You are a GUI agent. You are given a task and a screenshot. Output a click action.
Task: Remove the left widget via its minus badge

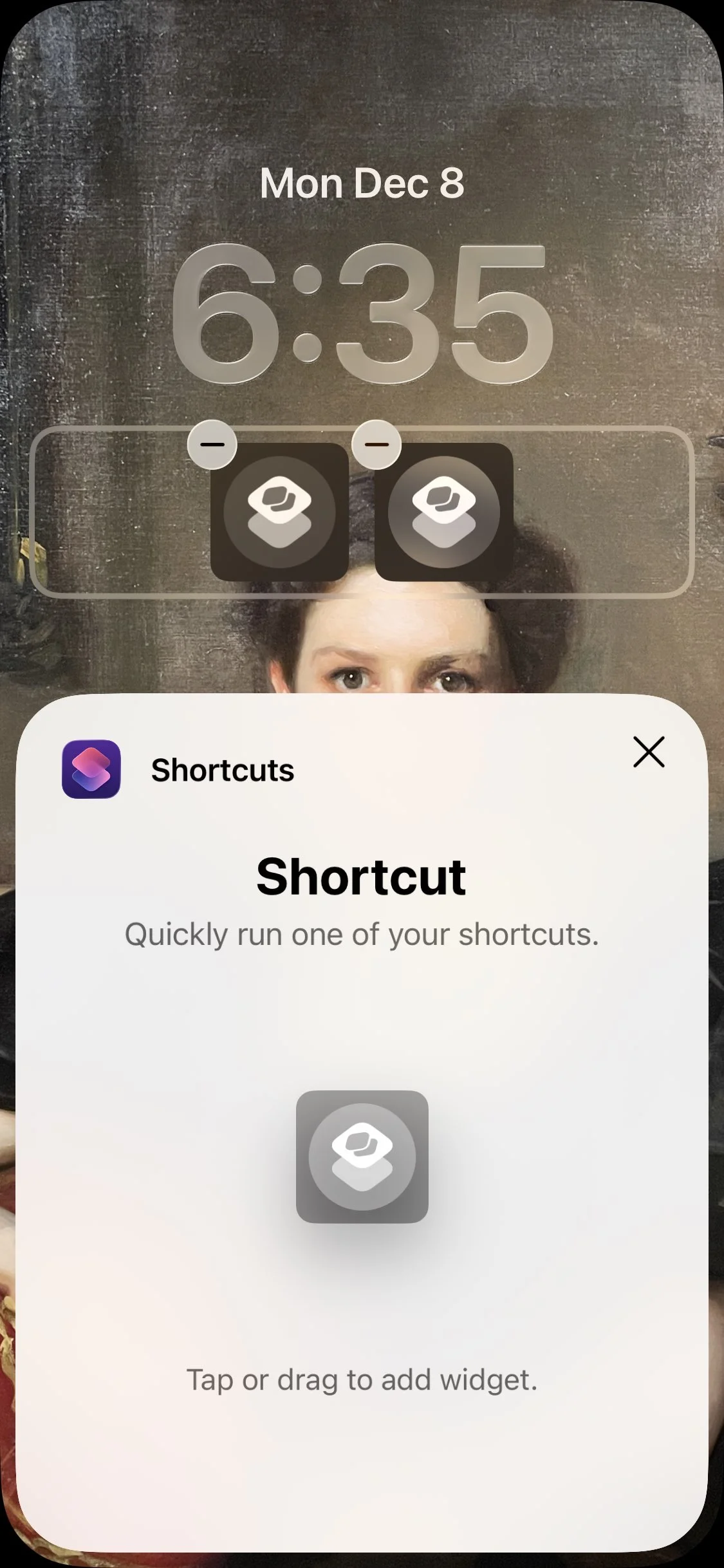click(x=213, y=445)
